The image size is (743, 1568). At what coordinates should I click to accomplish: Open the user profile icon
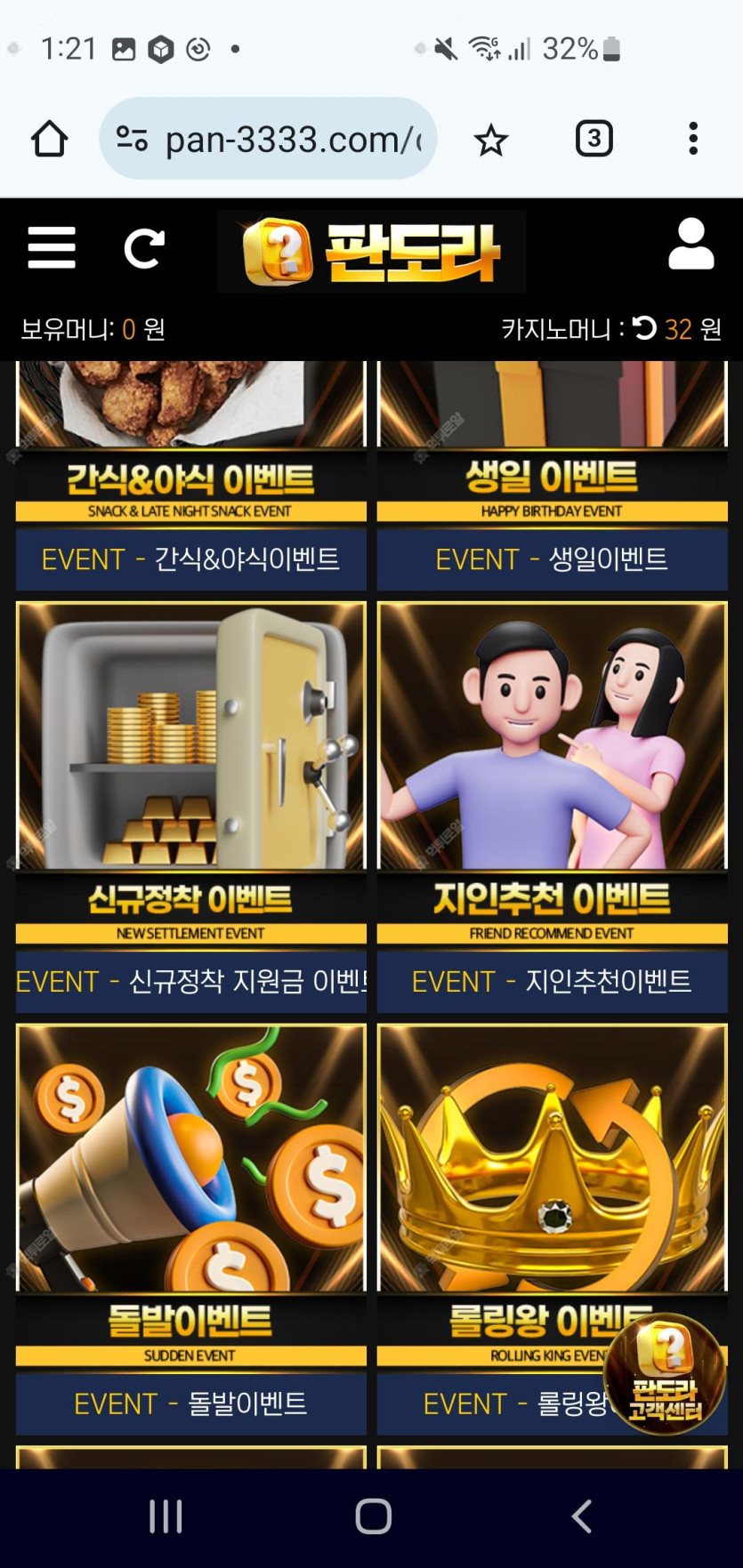(x=691, y=244)
